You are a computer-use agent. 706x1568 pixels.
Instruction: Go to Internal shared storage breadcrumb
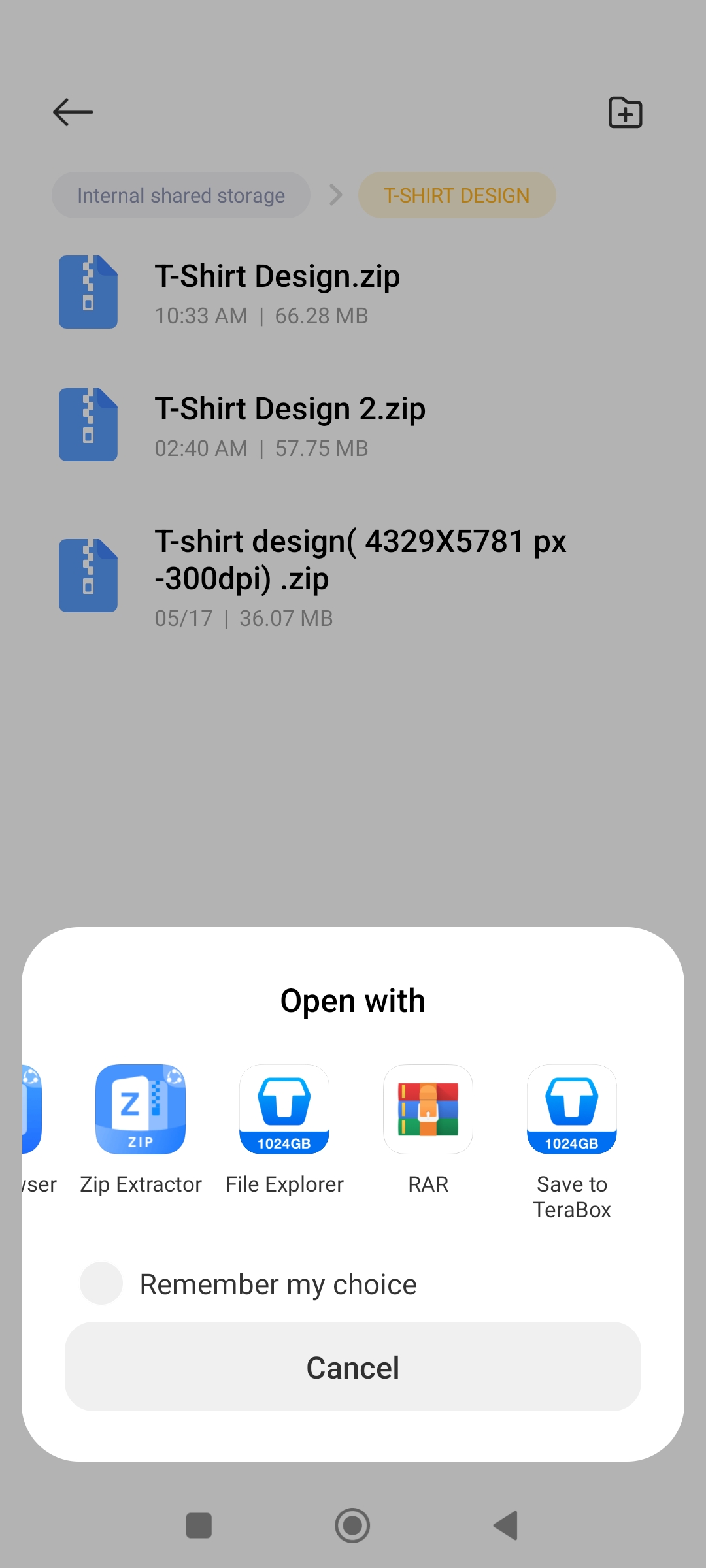coord(181,195)
